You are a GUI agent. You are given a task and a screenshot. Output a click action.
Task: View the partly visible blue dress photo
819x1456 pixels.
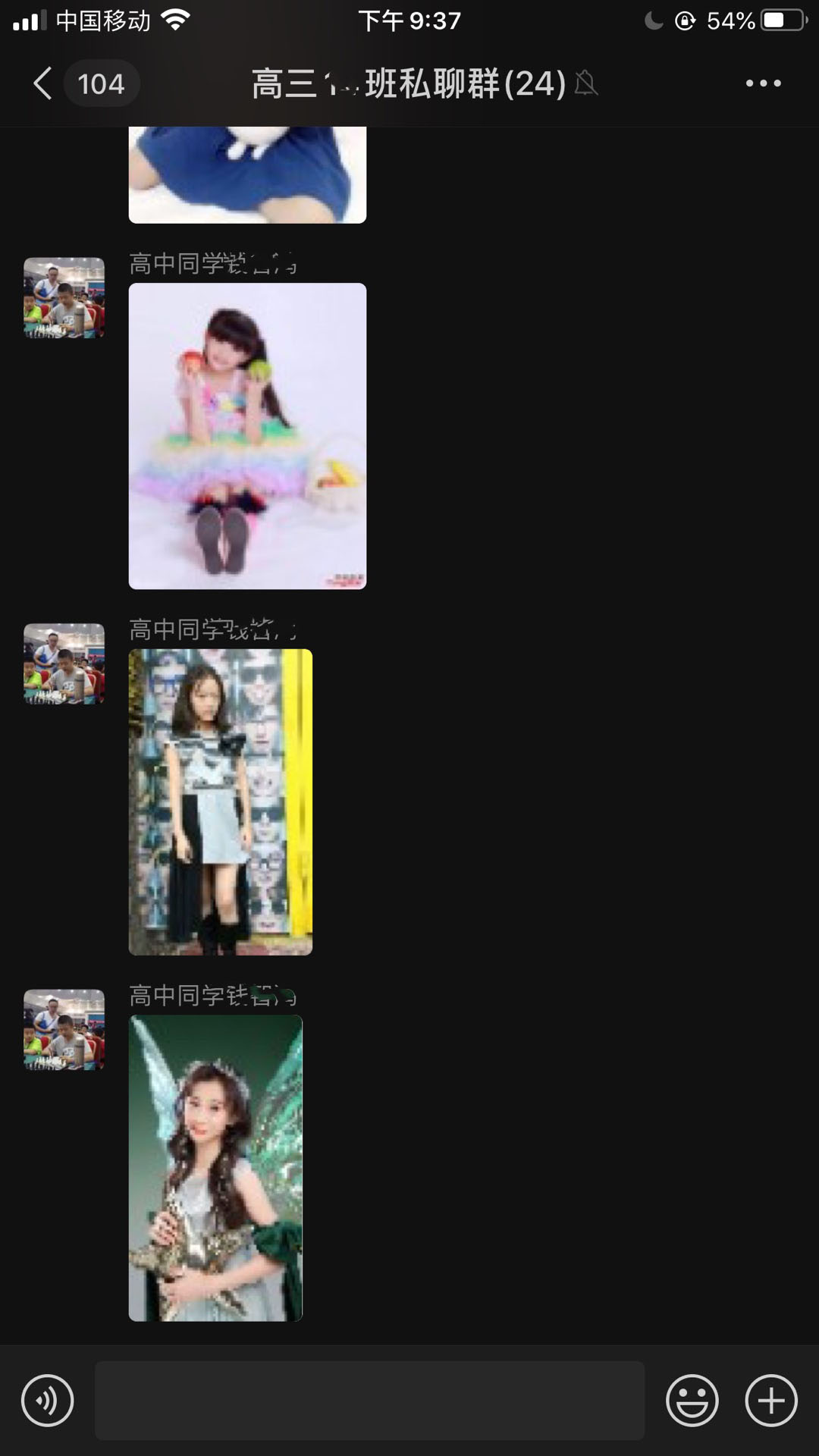pyautogui.click(x=247, y=174)
